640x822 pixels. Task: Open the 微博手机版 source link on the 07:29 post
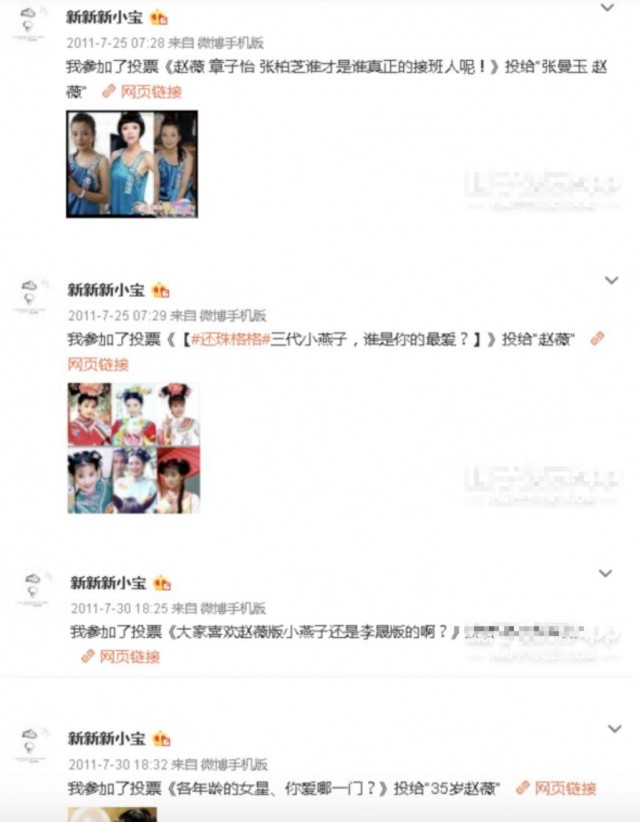[232, 314]
